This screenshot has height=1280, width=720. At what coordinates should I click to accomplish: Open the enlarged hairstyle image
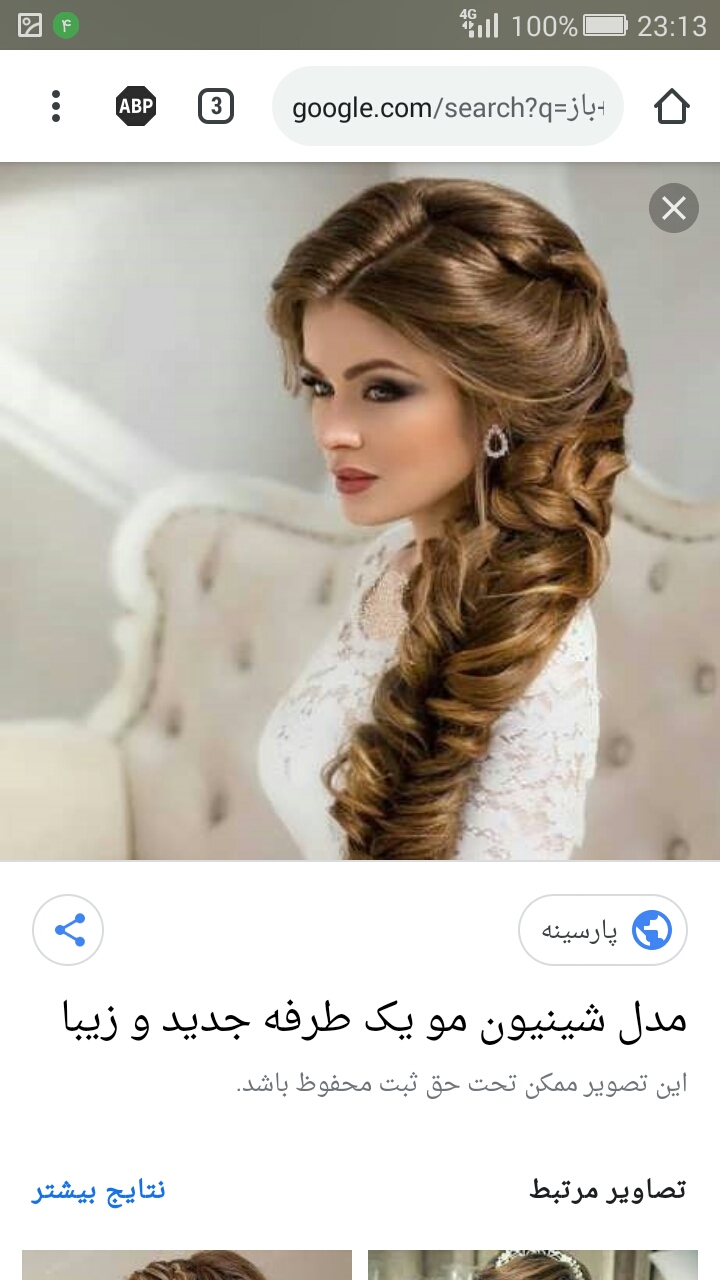(360, 510)
